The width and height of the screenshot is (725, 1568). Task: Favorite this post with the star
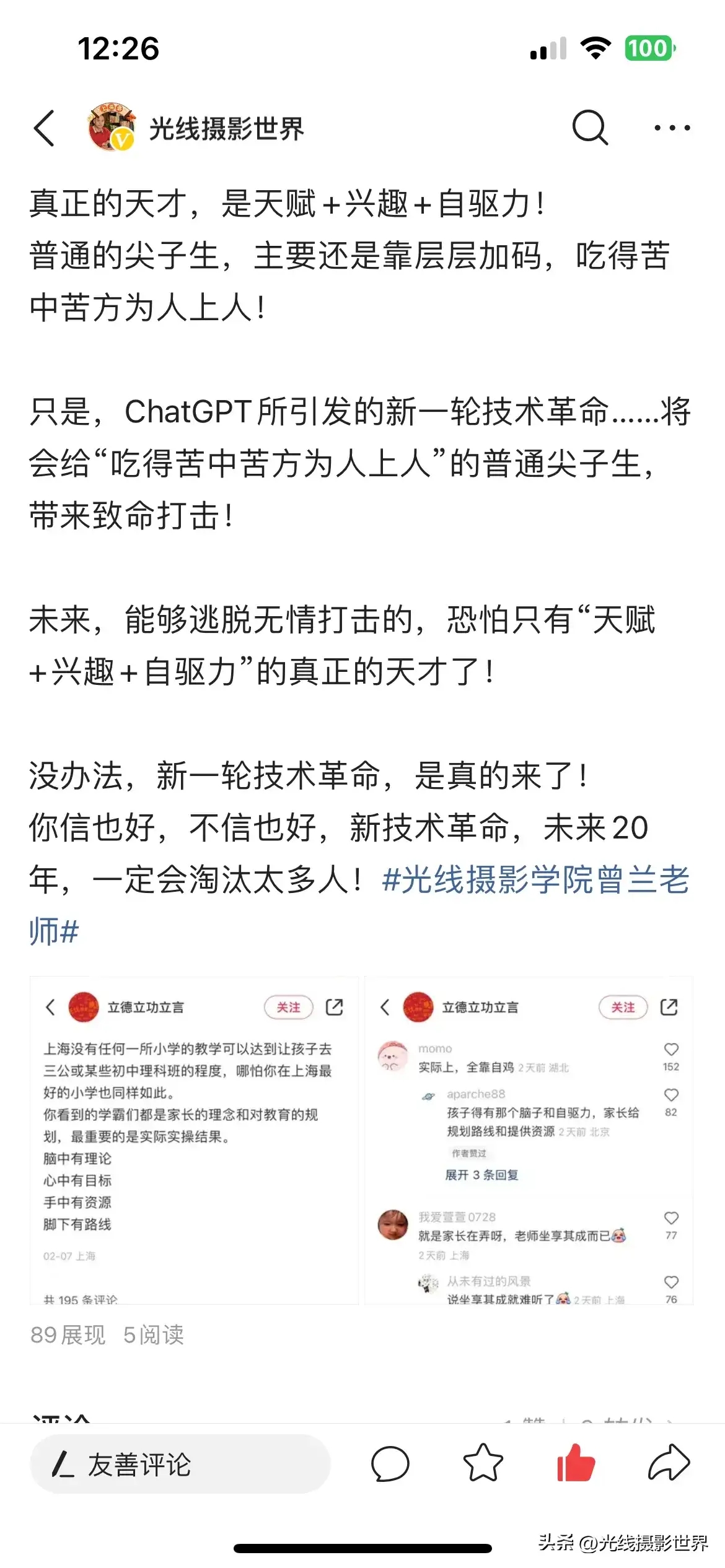pos(483,1463)
